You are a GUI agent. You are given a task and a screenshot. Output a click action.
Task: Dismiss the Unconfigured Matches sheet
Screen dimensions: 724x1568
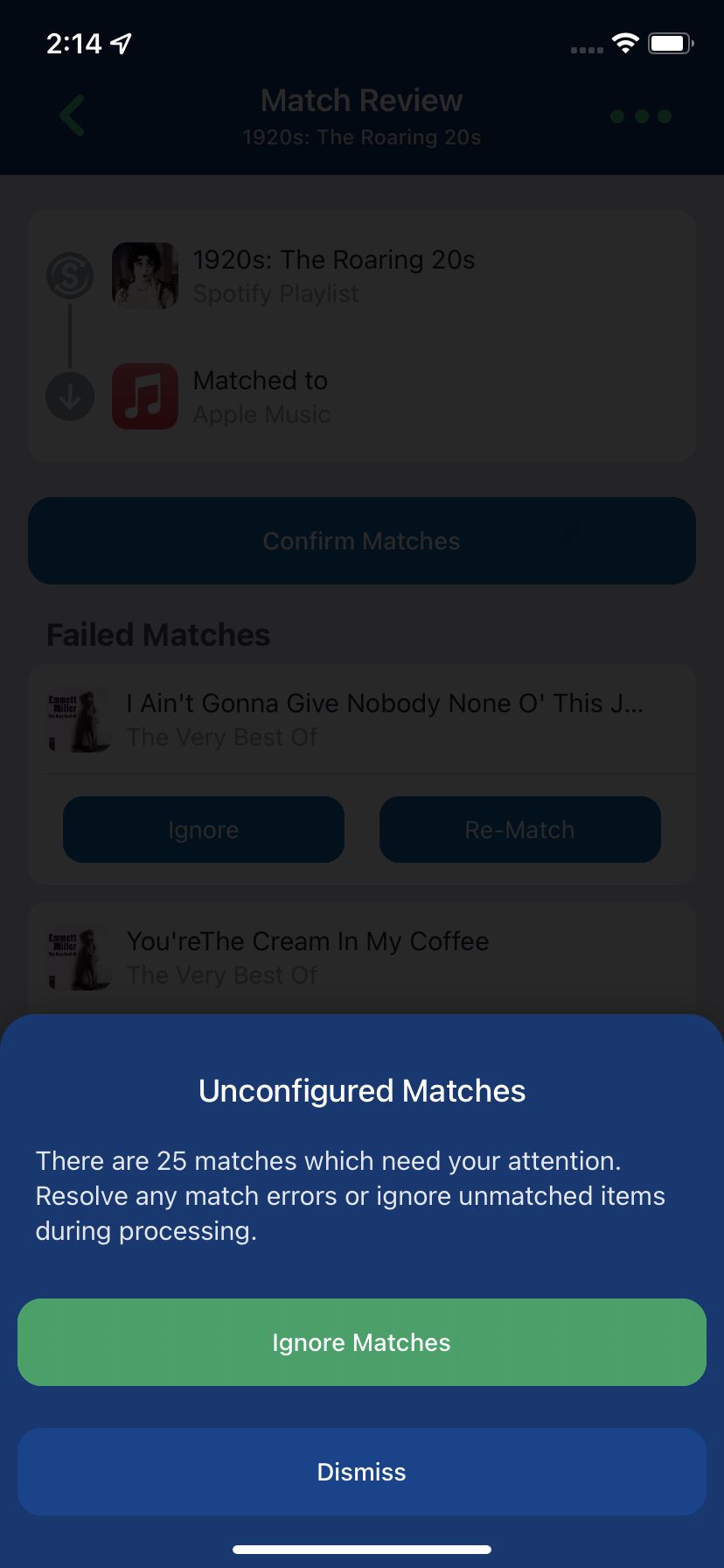pyautogui.click(x=361, y=1472)
